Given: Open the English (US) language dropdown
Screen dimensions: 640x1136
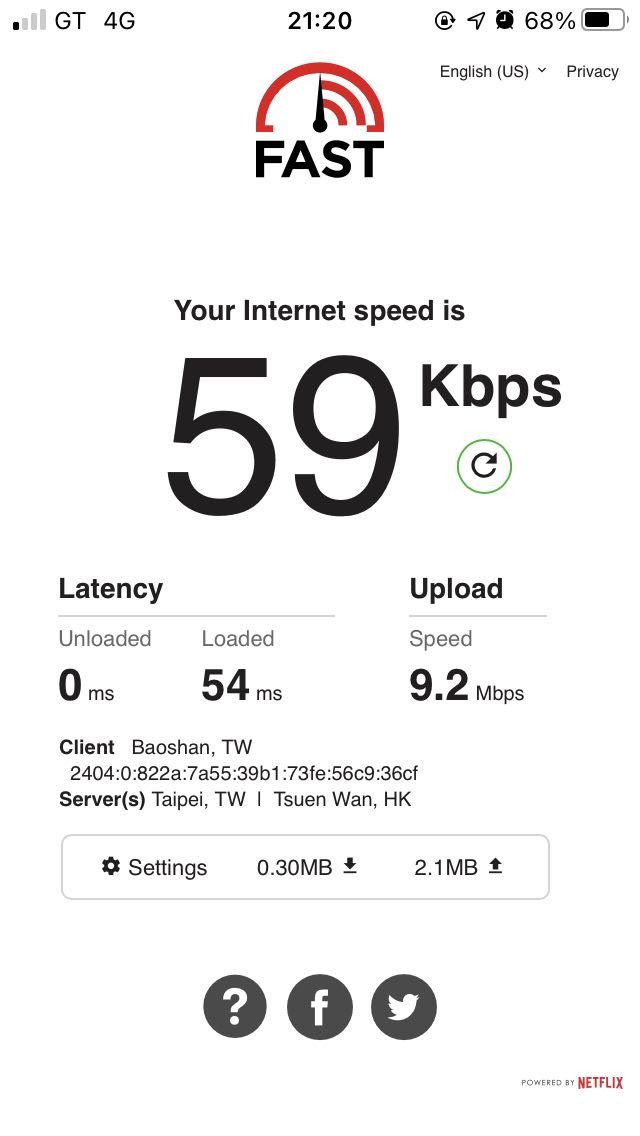Looking at the screenshot, I should (x=493, y=72).
